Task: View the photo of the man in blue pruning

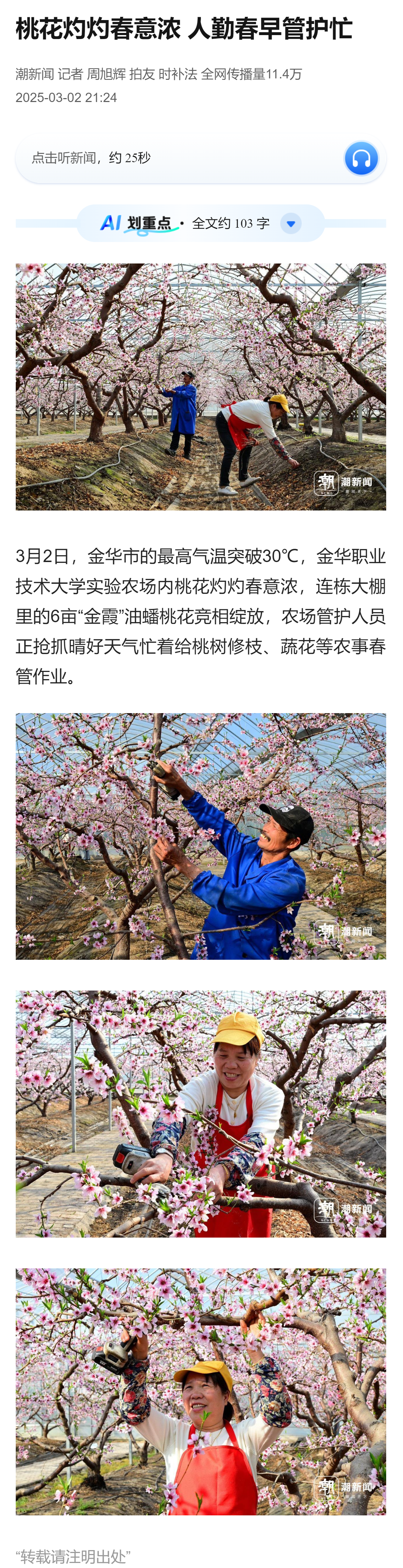Action: [x=201, y=836]
